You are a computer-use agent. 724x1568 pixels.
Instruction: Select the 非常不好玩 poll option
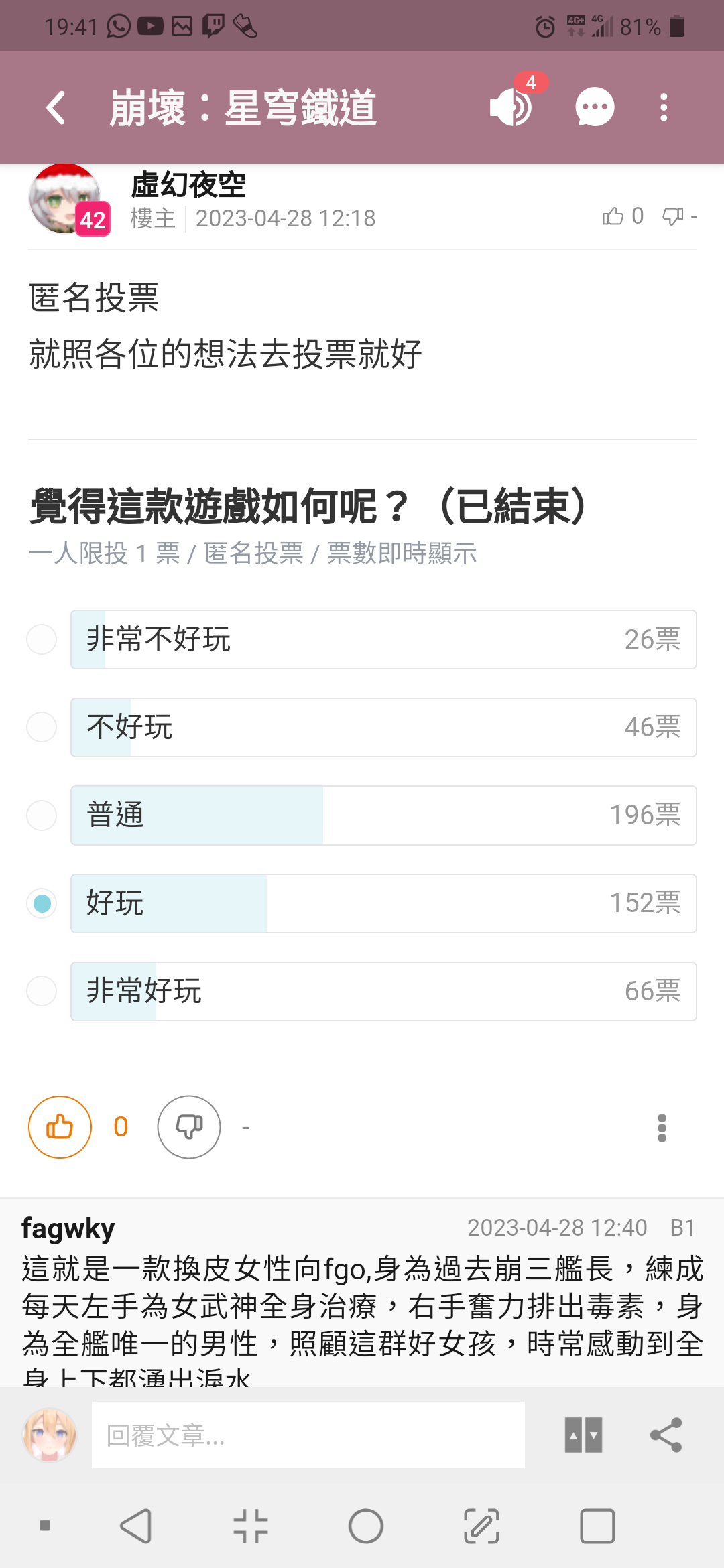[x=383, y=639]
